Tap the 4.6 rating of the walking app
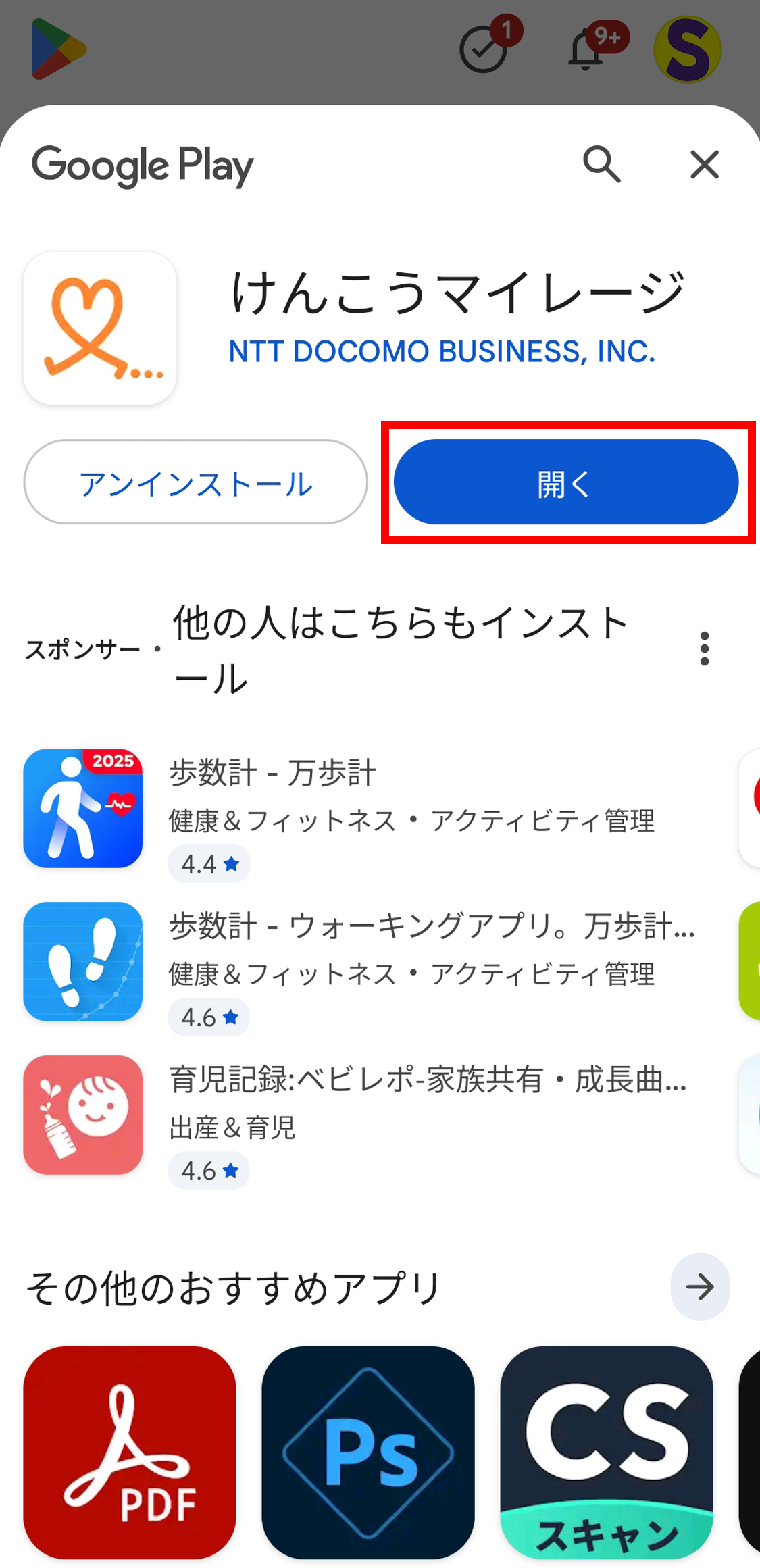This screenshot has width=760, height=1568. point(209,1016)
